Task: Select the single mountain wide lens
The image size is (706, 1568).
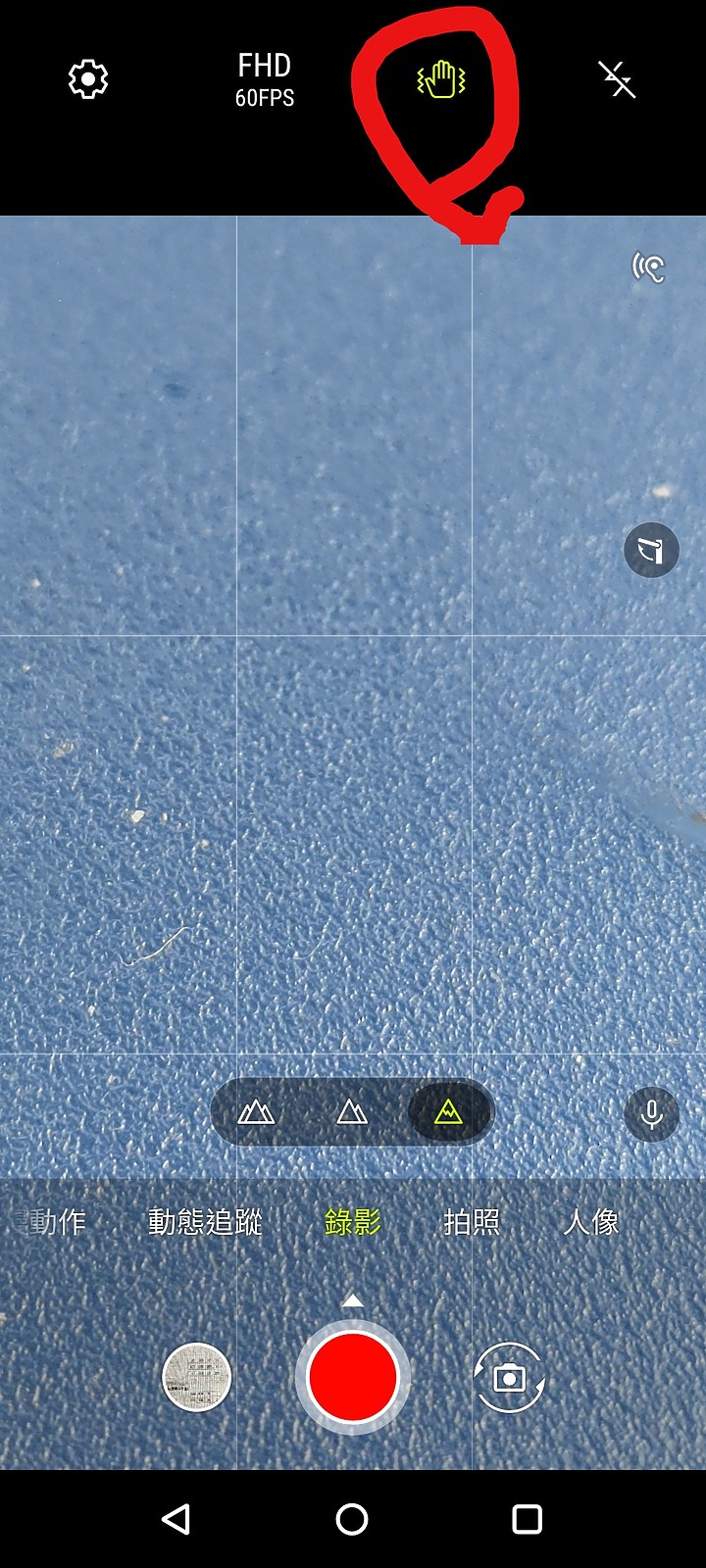Action: (x=351, y=1112)
